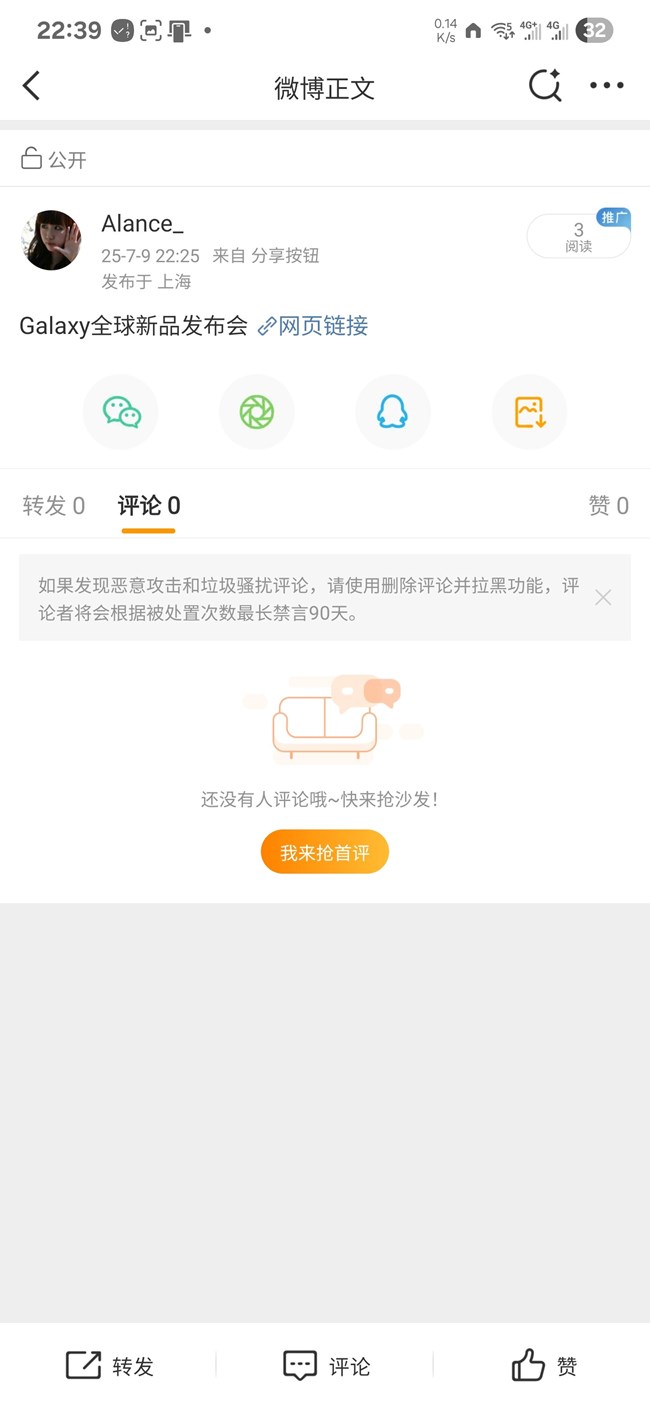The height and width of the screenshot is (1408, 650).
Task: Share post to QQ
Action: [393, 412]
